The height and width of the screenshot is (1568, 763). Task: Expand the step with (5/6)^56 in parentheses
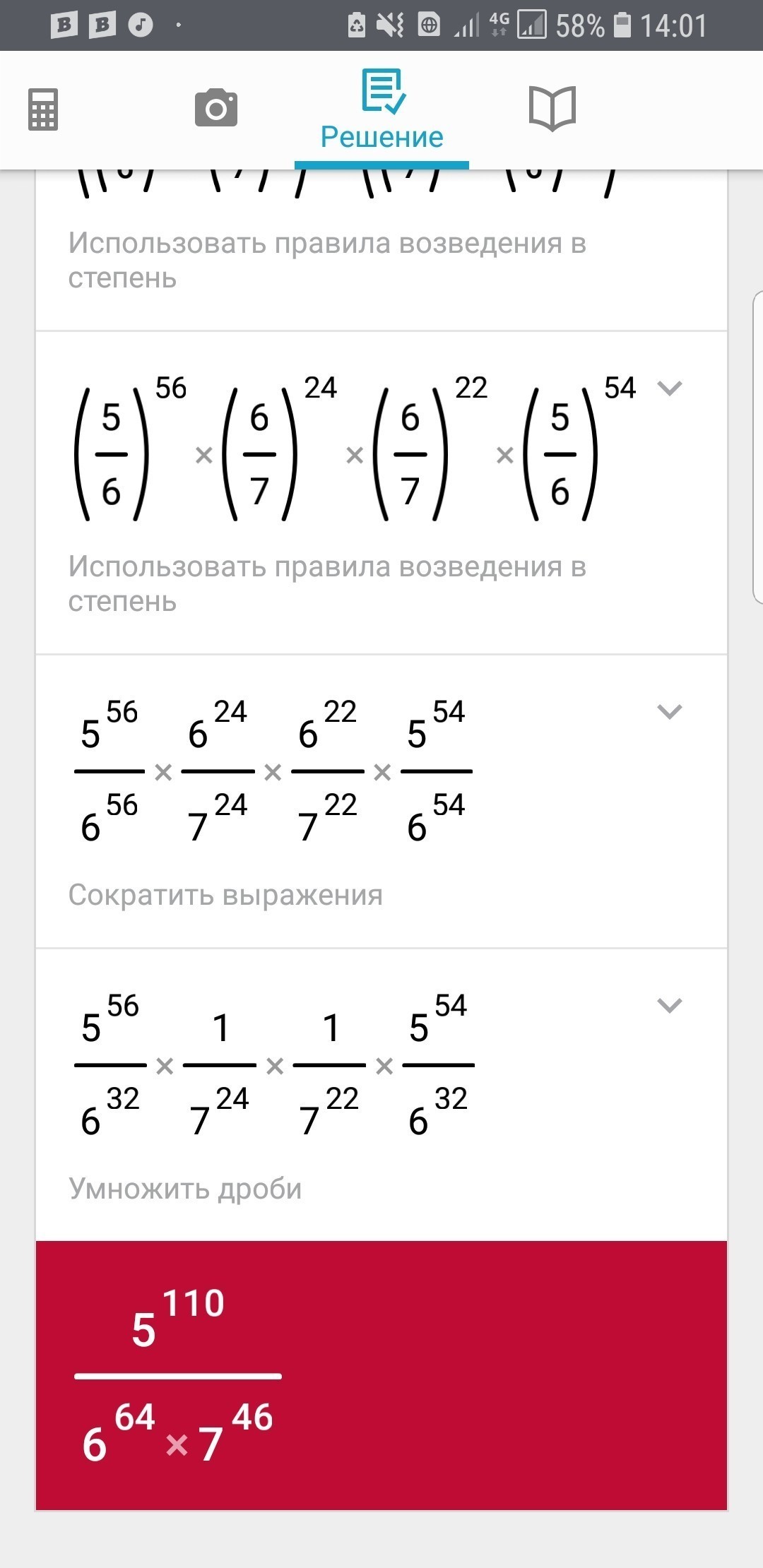(669, 388)
